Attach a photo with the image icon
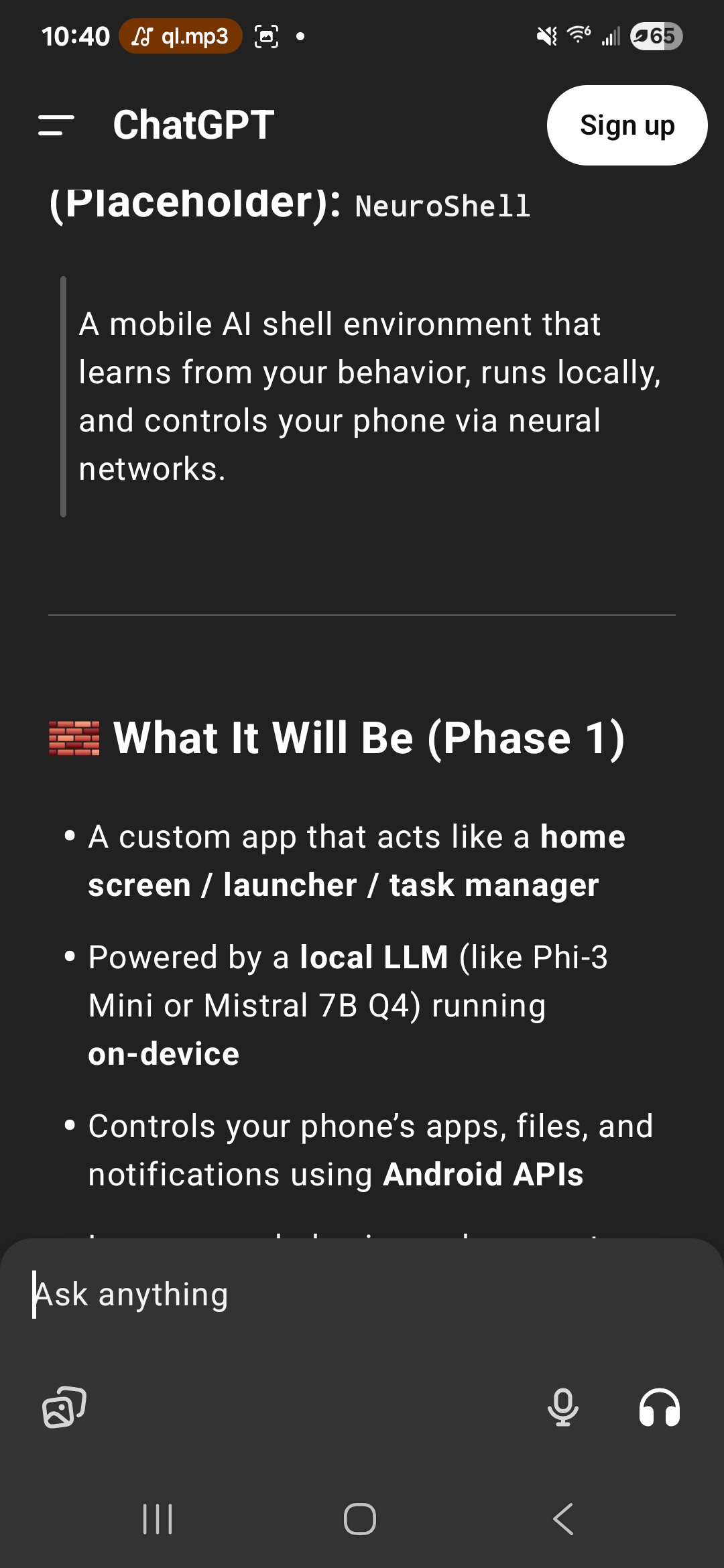Viewport: 724px width, 1568px height. coord(64,1407)
